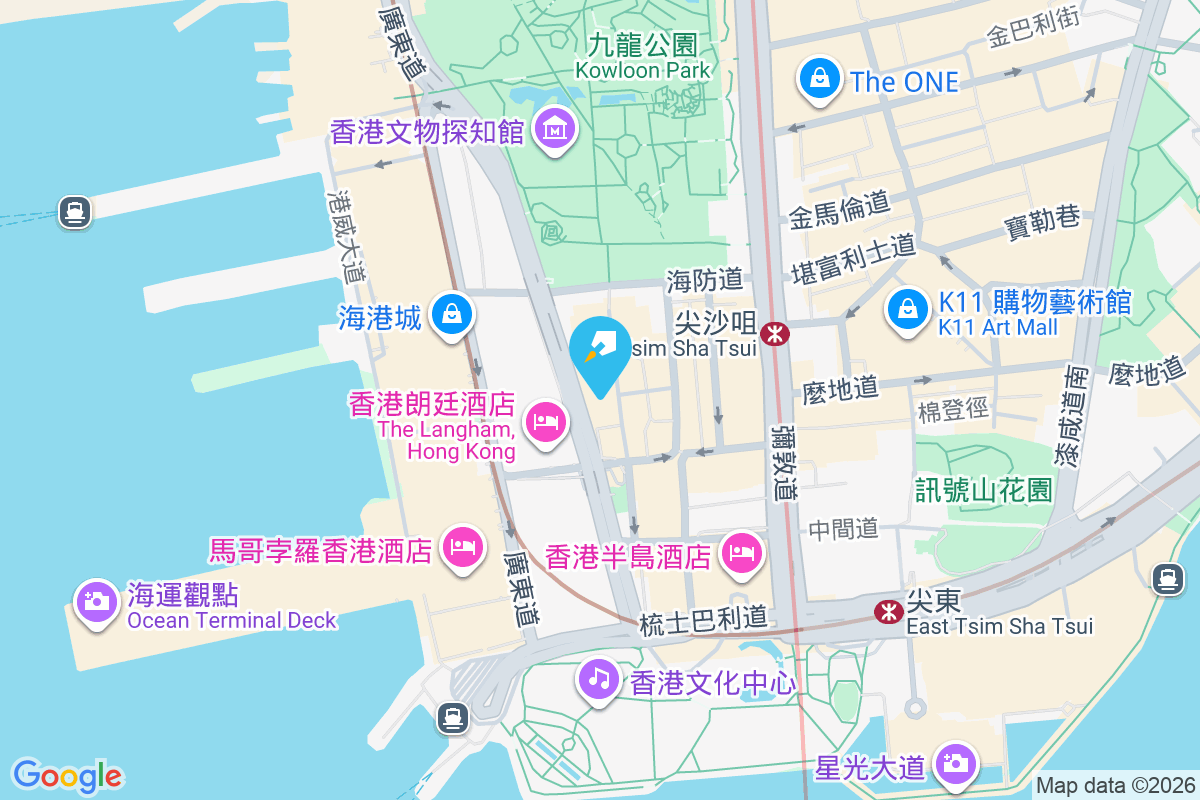Open The ONE shopping mall marker

tap(819, 80)
